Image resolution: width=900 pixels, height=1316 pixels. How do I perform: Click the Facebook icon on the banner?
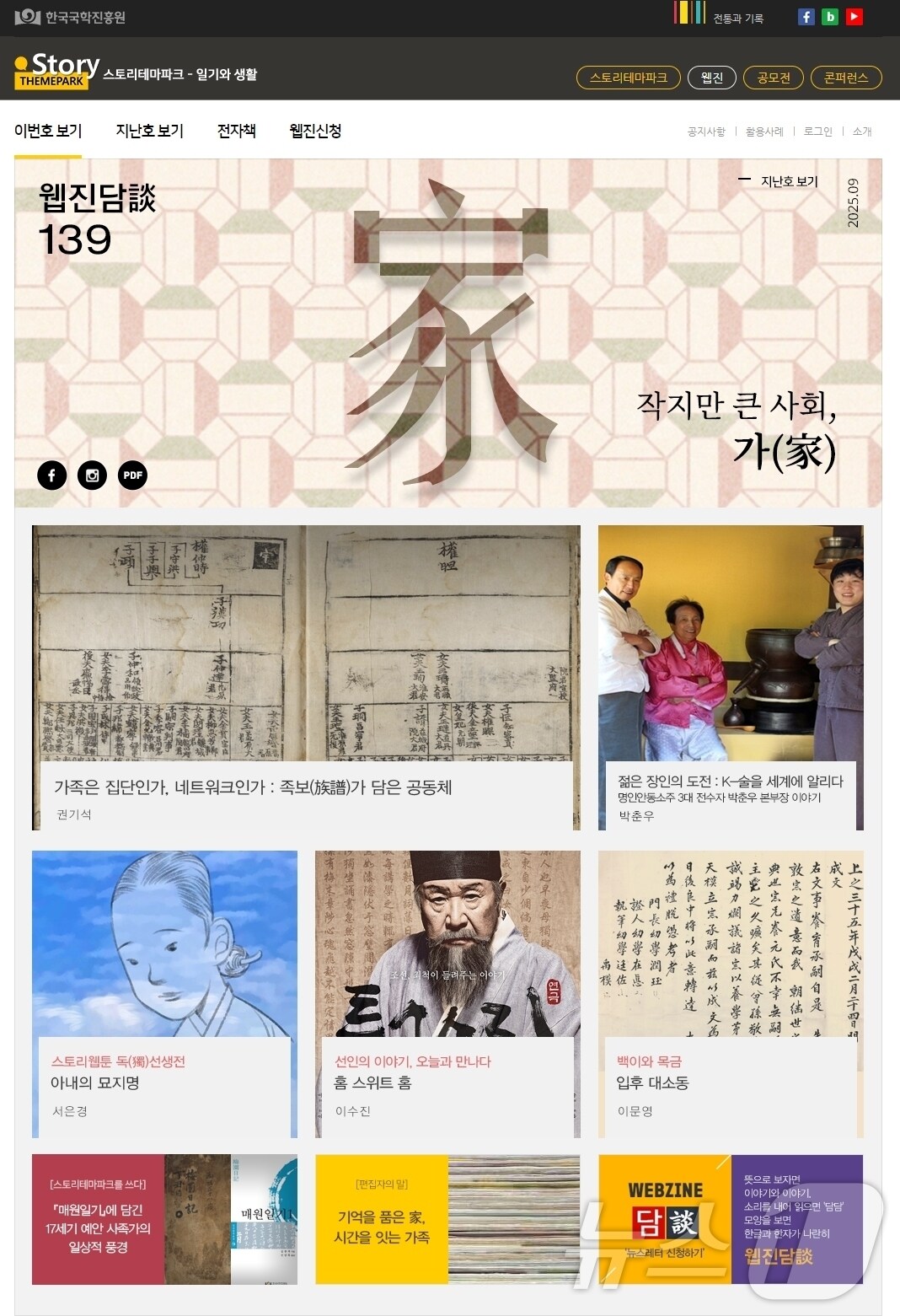coord(52,475)
